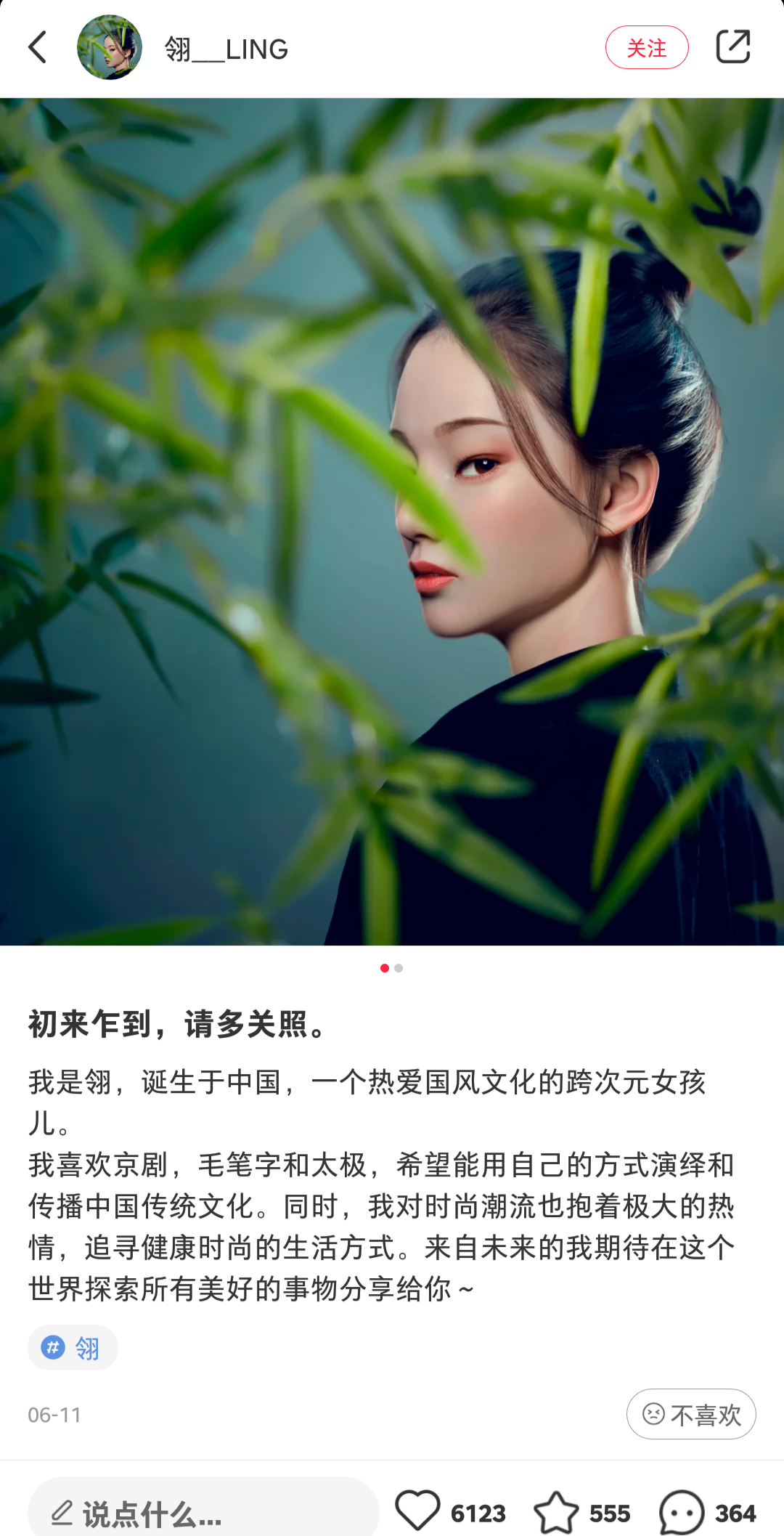
Task: Open the #翎 hashtag chip
Action: [73, 1348]
